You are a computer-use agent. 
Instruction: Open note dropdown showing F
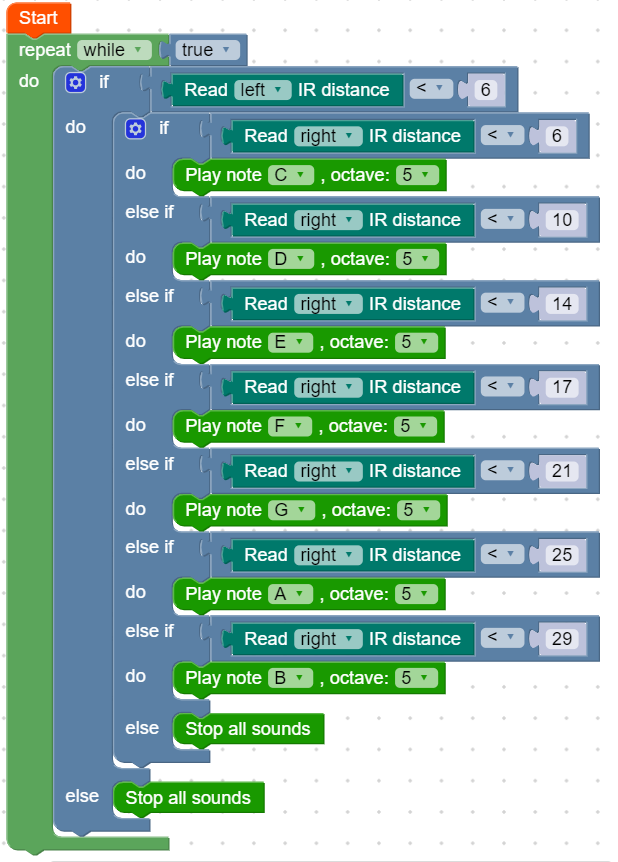pos(289,427)
